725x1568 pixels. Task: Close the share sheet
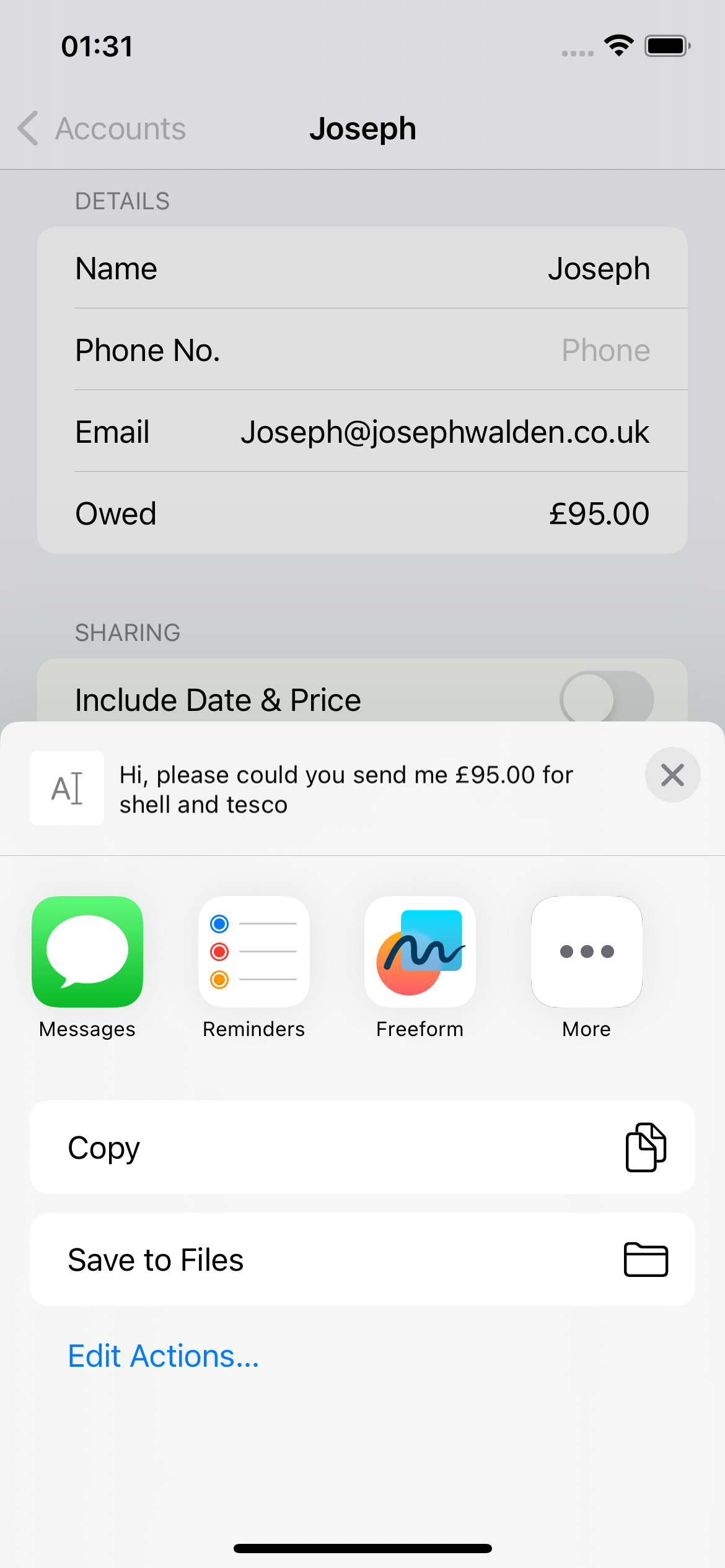(672, 775)
